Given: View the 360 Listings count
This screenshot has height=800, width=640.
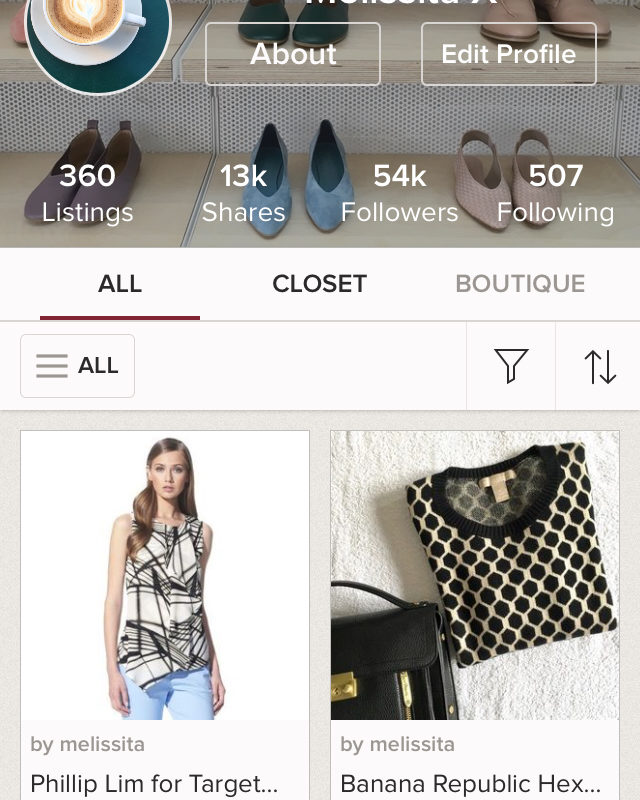Looking at the screenshot, I should pyautogui.click(x=87, y=192).
